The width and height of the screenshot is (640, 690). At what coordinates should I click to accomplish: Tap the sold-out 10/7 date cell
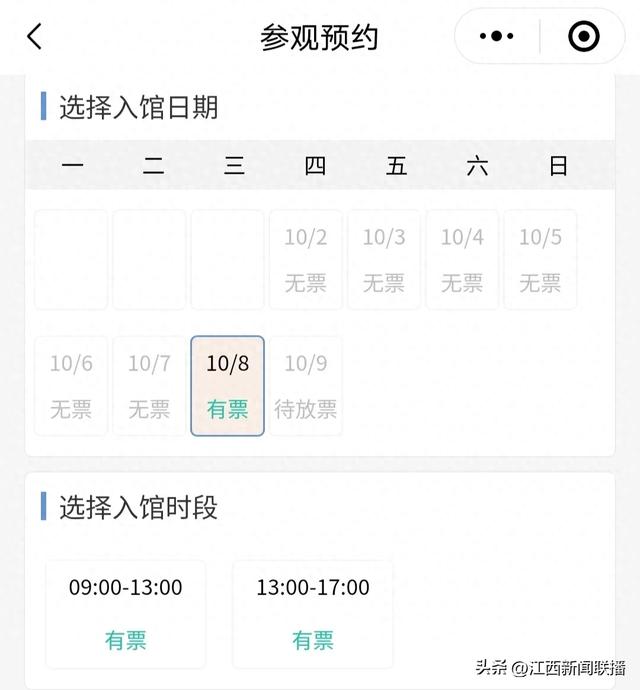tap(149, 385)
